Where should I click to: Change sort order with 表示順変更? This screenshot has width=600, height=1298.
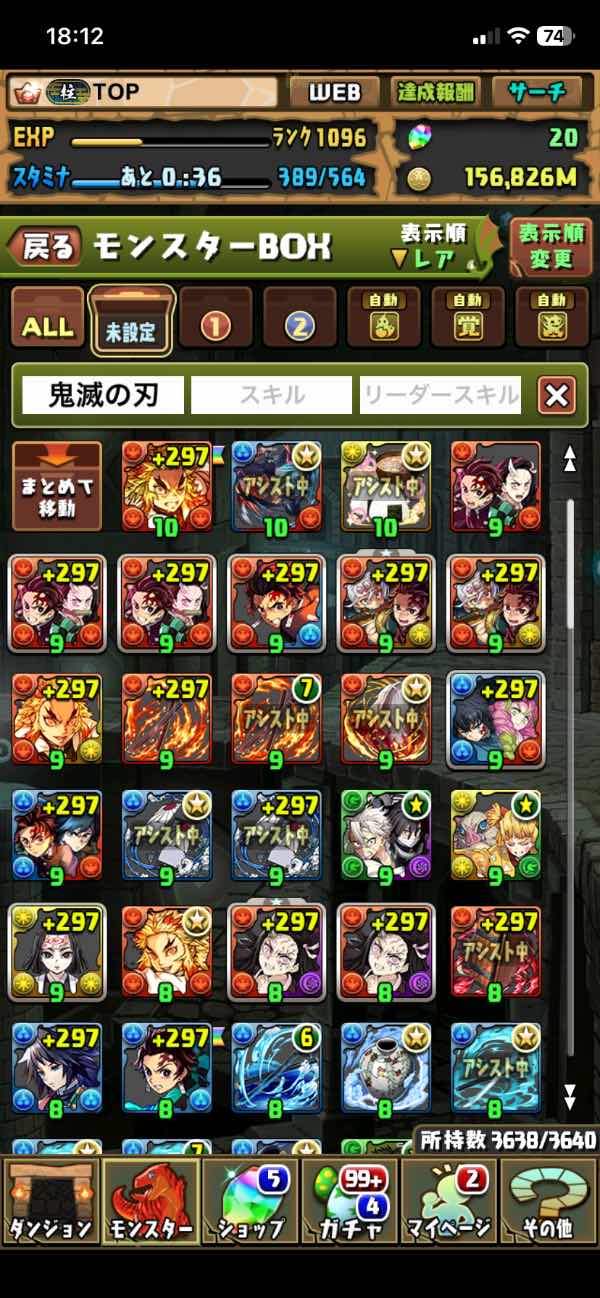tap(550, 246)
